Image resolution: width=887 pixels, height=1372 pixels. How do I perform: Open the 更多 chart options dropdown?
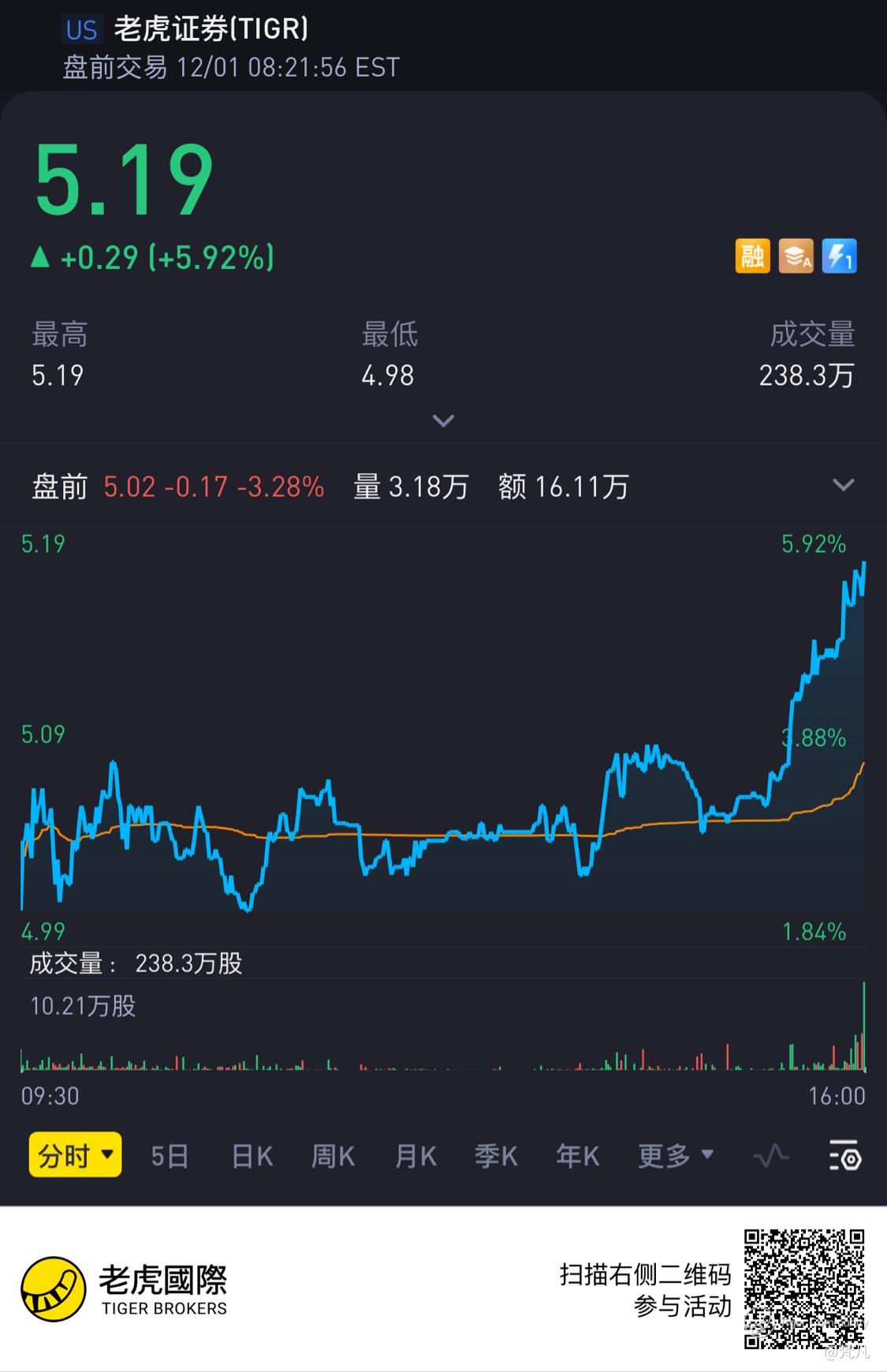click(676, 1156)
